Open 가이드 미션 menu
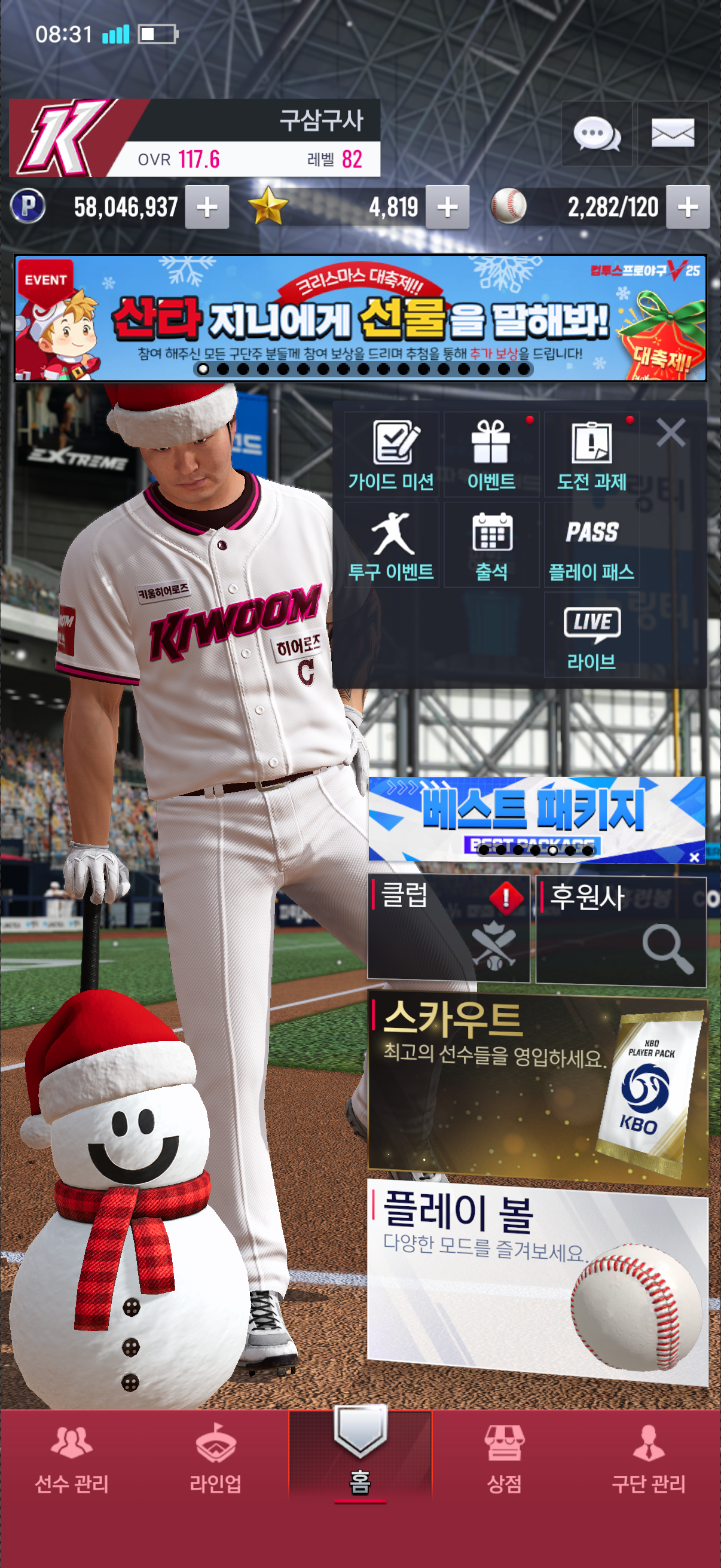 pyautogui.click(x=391, y=454)
